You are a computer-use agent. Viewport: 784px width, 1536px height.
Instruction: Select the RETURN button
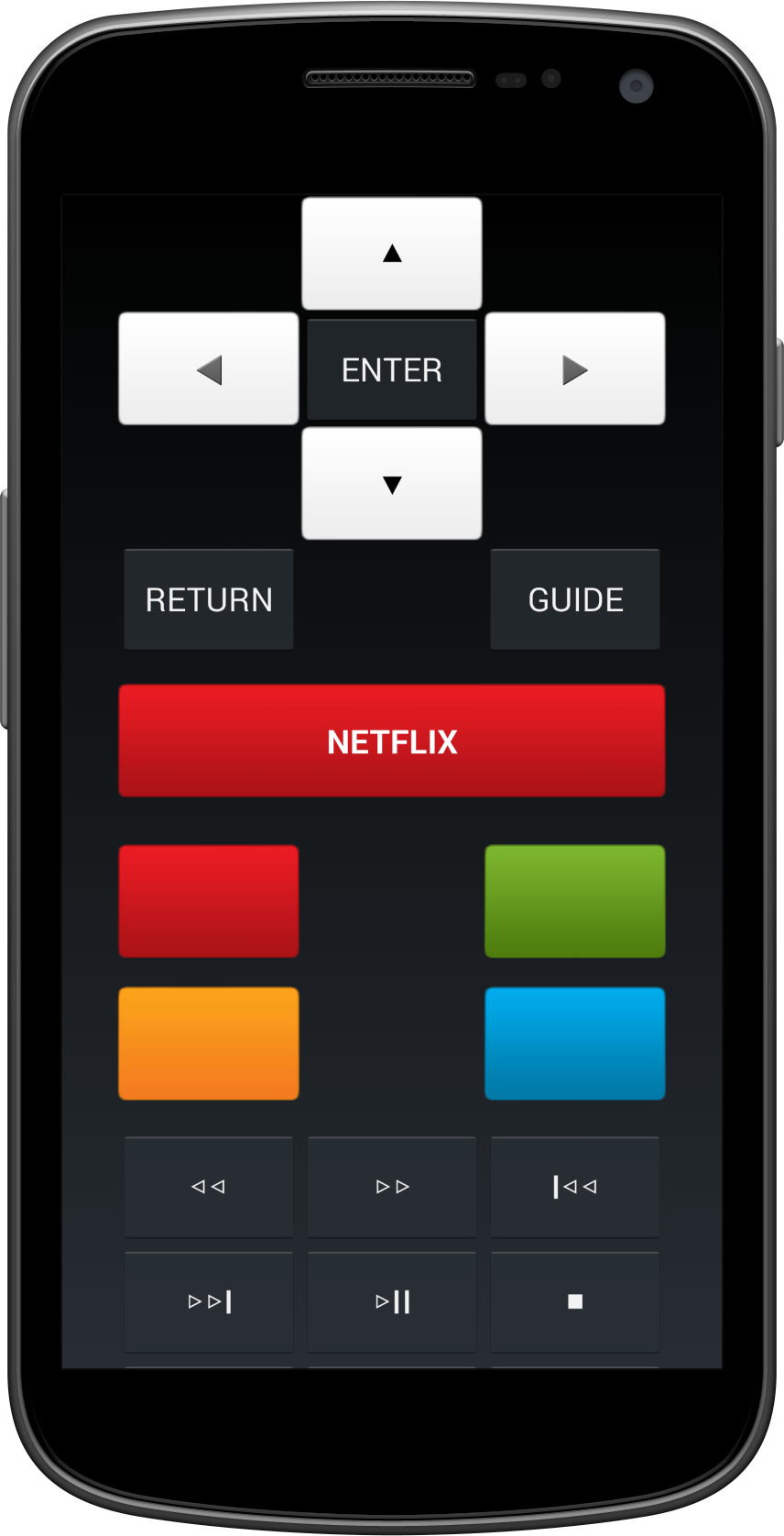(x=209, y=599)
